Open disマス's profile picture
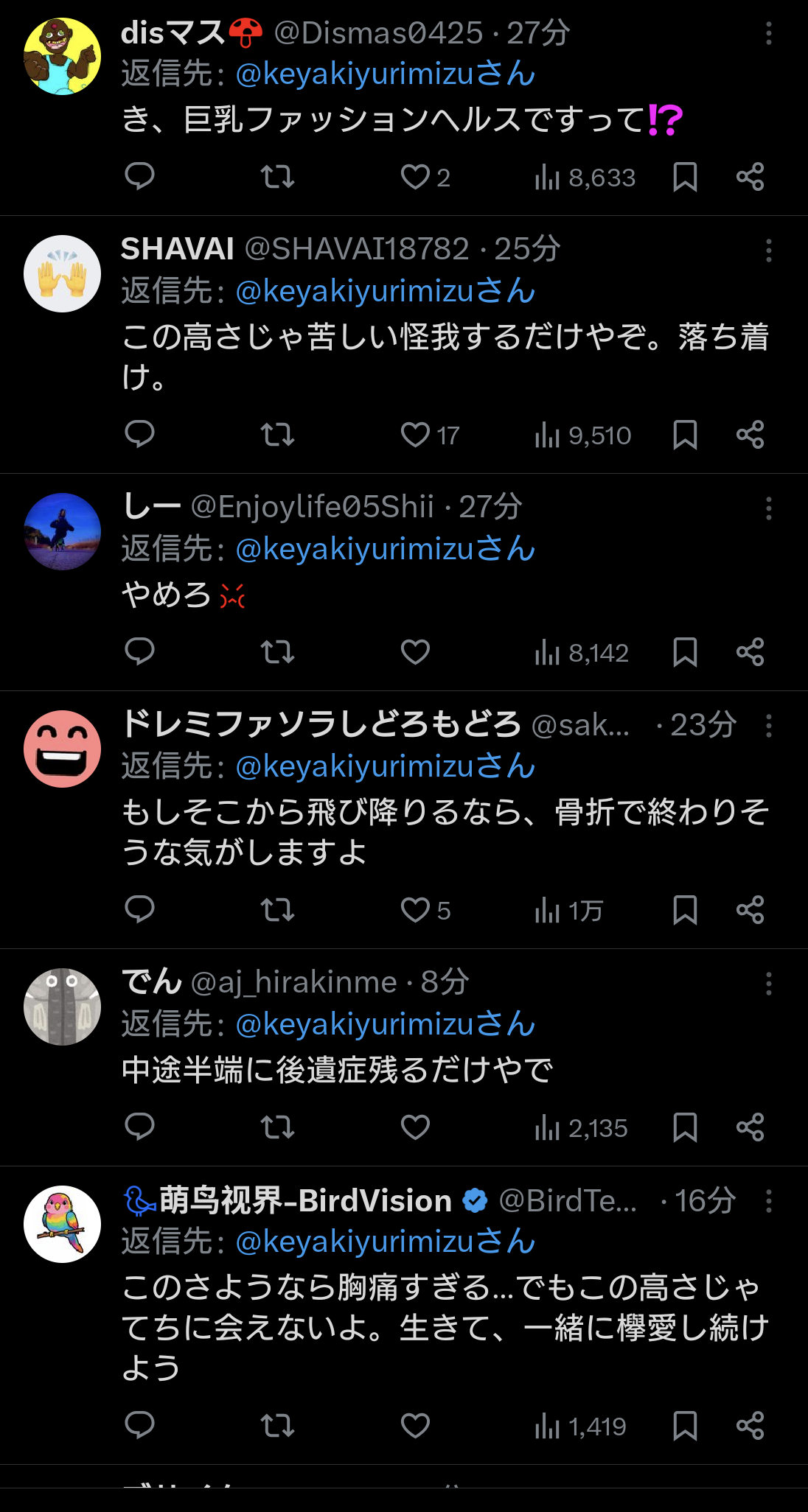Image resolution: width=808 pixels, height=1512 pixels. coord(63,57)
